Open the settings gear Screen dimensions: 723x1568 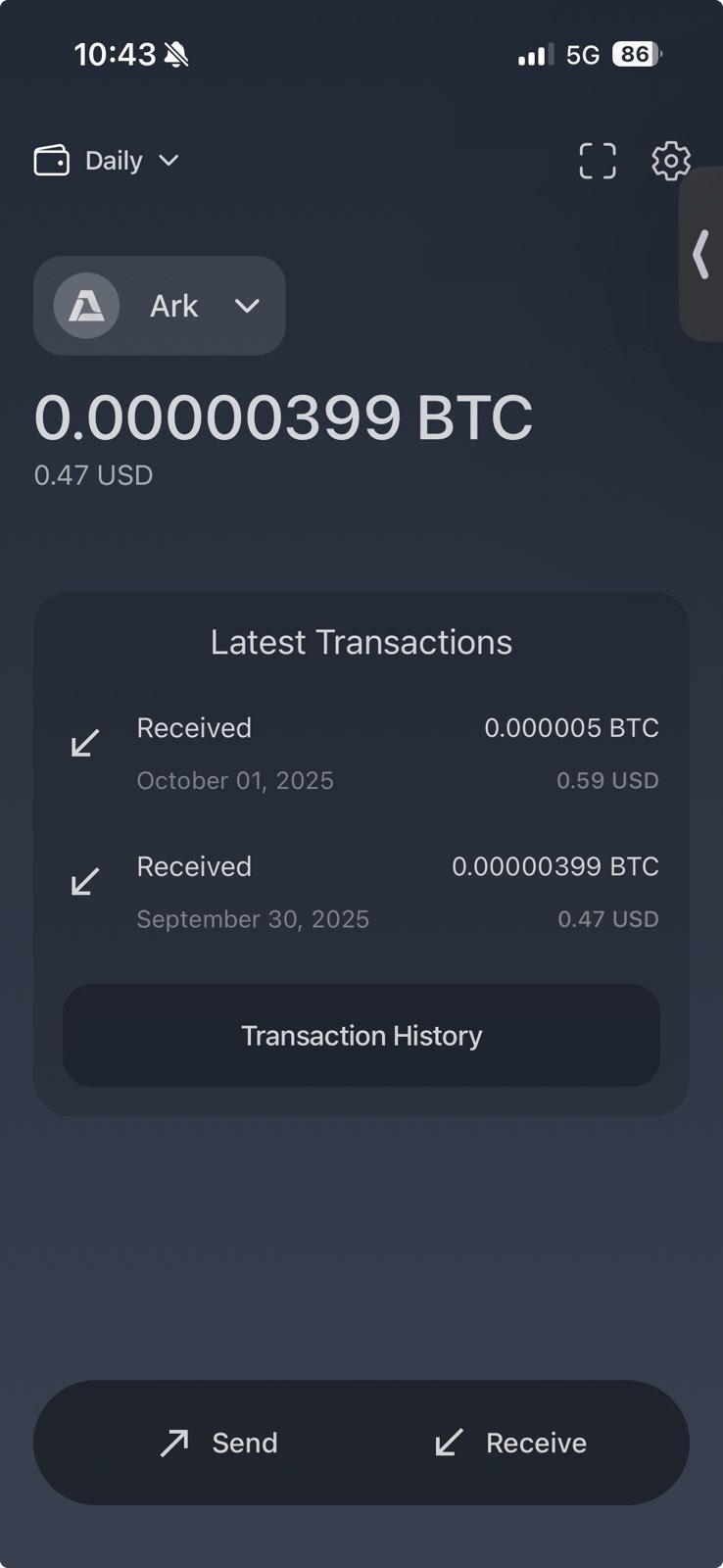click(x=671, y=161)
